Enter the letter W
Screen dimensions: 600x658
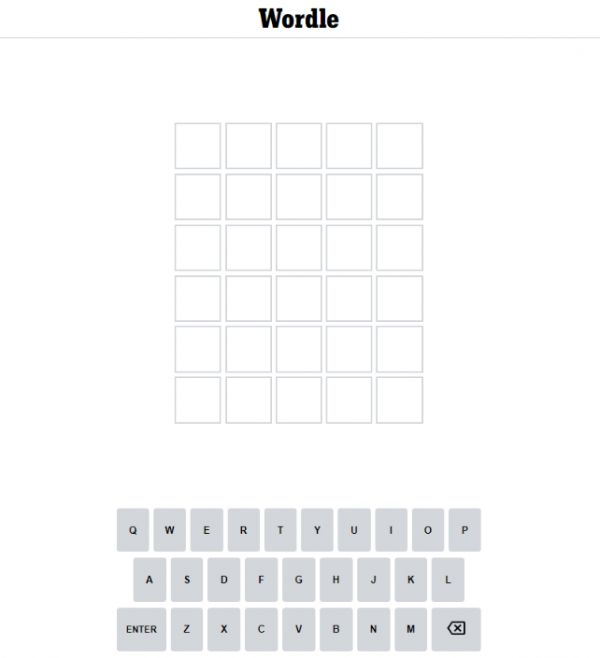169,530
